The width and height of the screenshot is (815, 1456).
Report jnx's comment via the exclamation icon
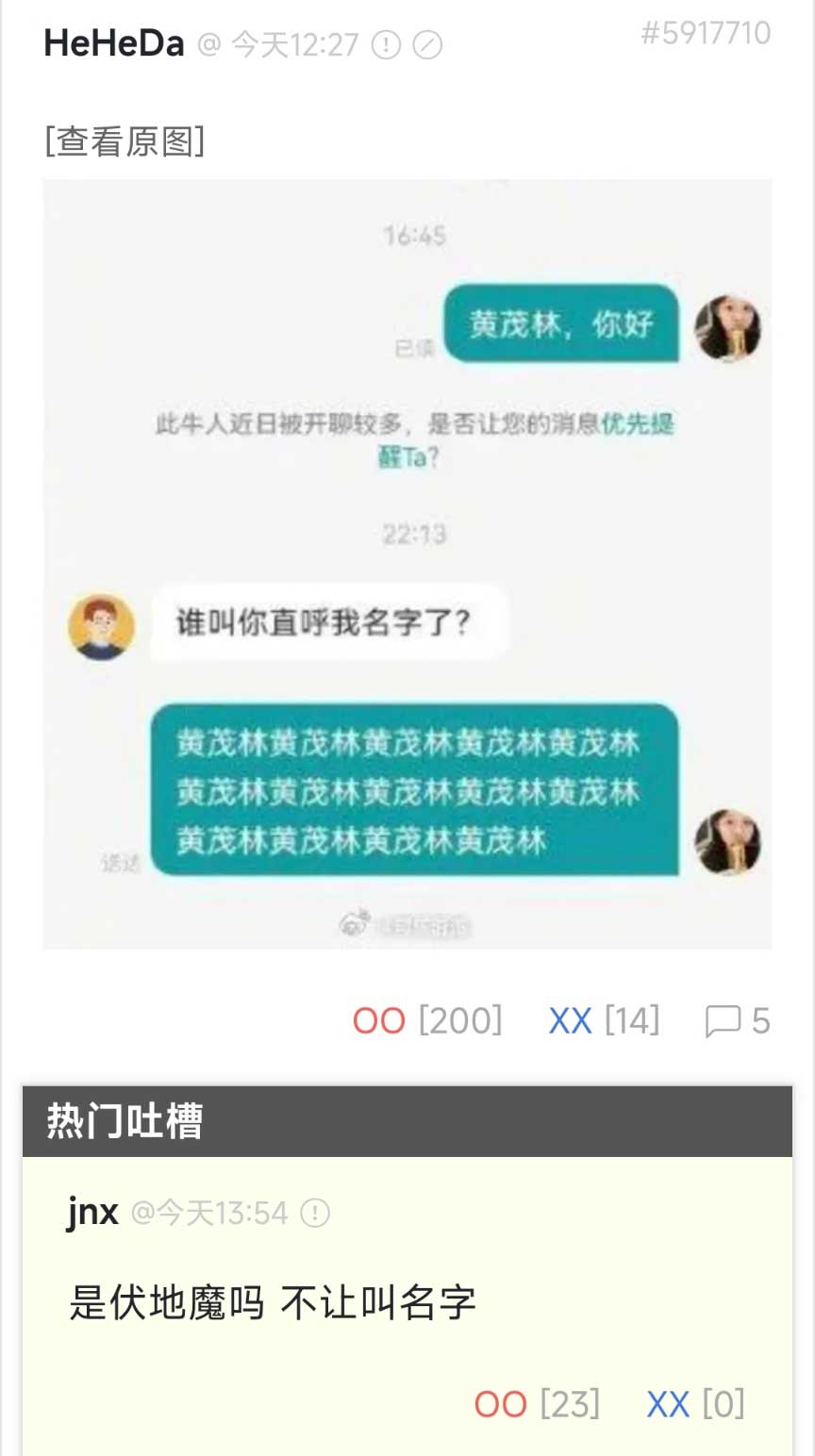click(x=314, y=1213)
